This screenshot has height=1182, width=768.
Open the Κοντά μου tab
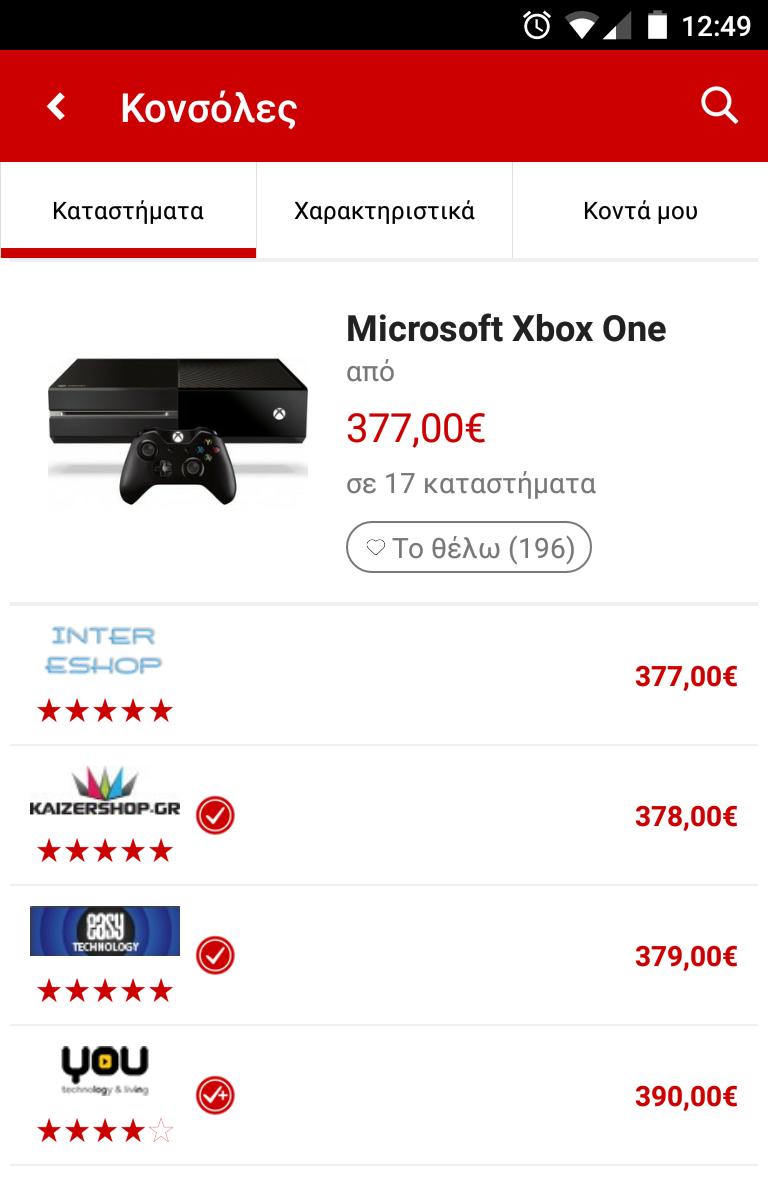click(639, 210)
